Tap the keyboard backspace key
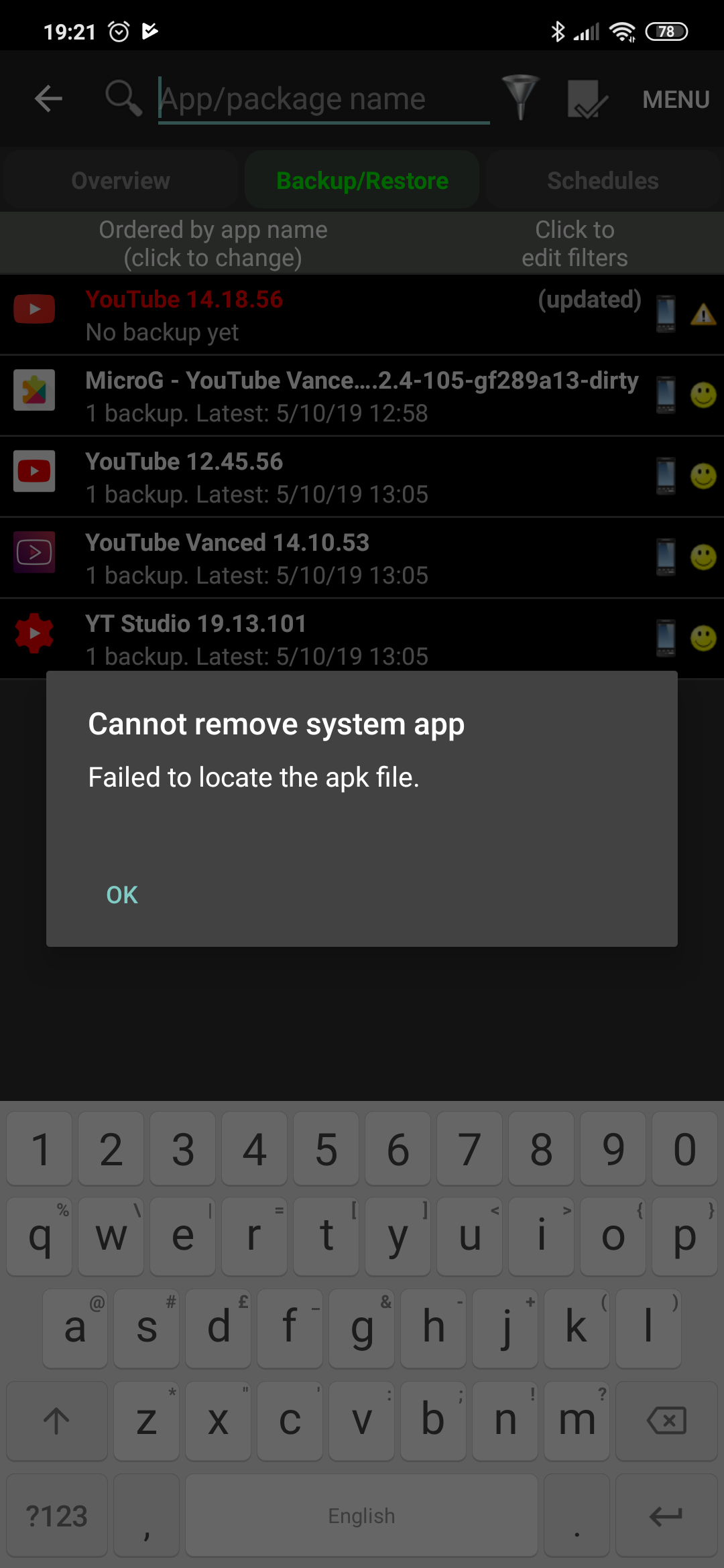The image size is (724, 1568). pyautogui.click(x=666, y=1421)
